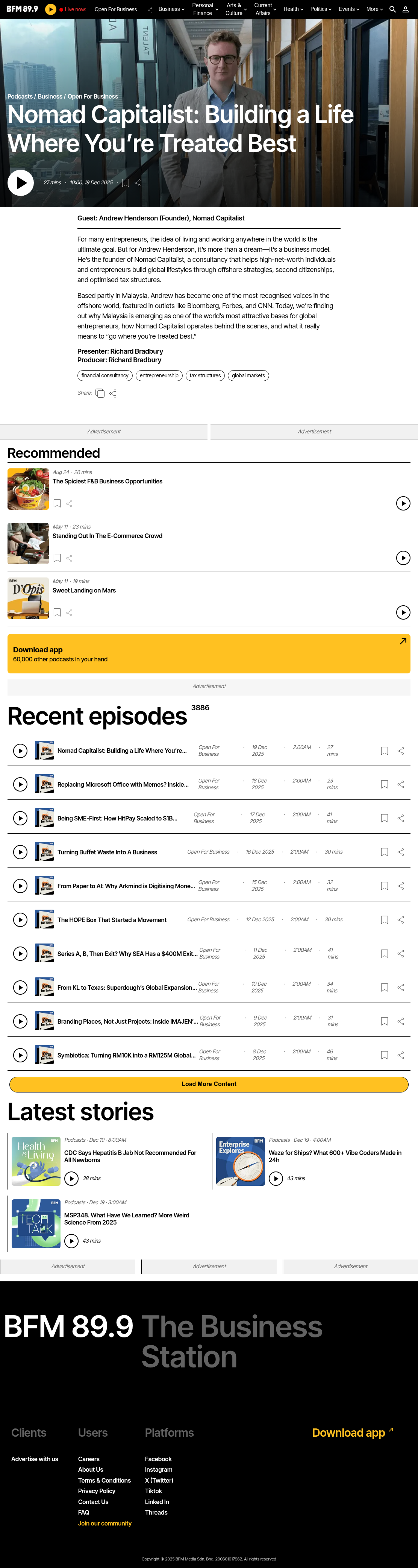Expand the Health dropdown menu
The width and height of the screenshot is (418, 1568).
(x=293, y=9)
